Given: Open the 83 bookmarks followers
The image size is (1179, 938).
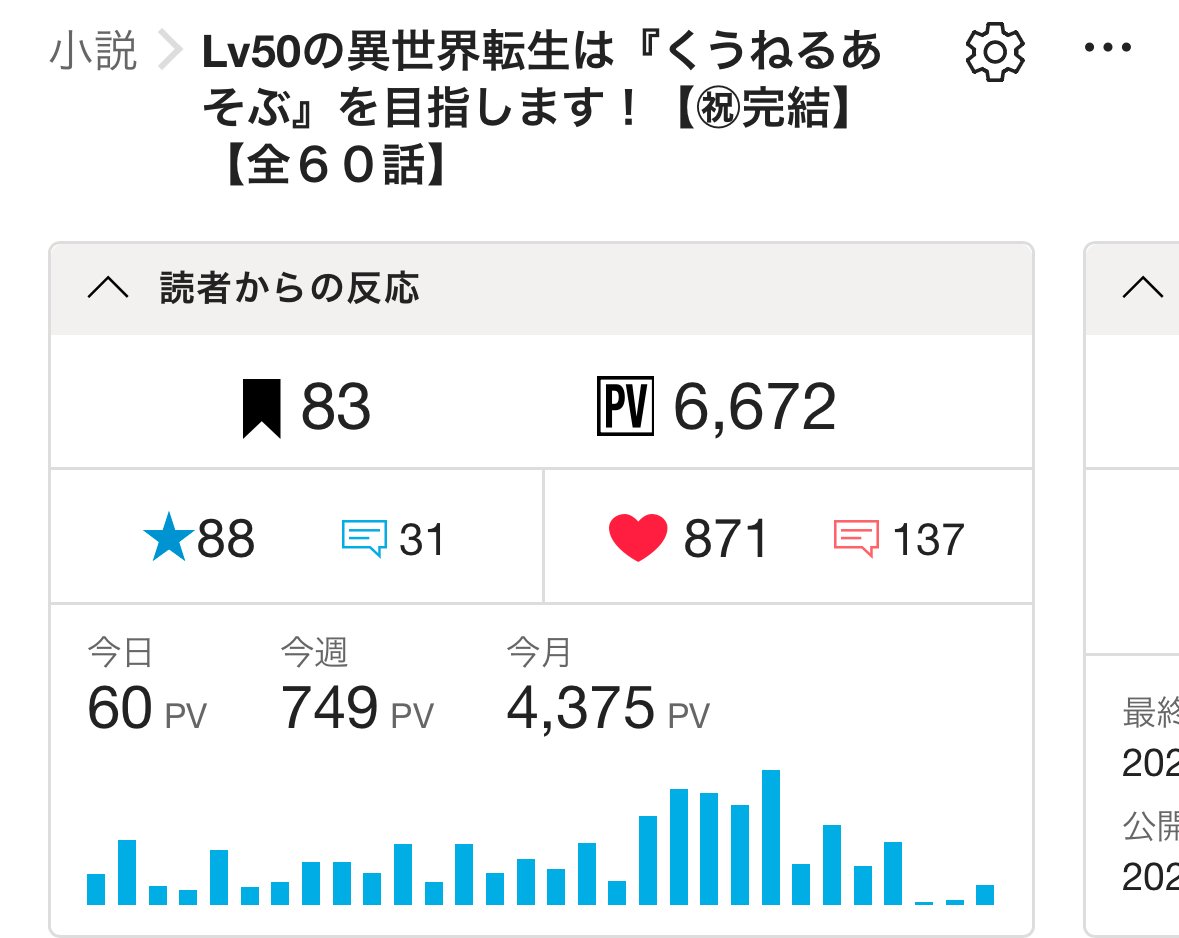Looking at the screenshot, I should click(307, 407).
